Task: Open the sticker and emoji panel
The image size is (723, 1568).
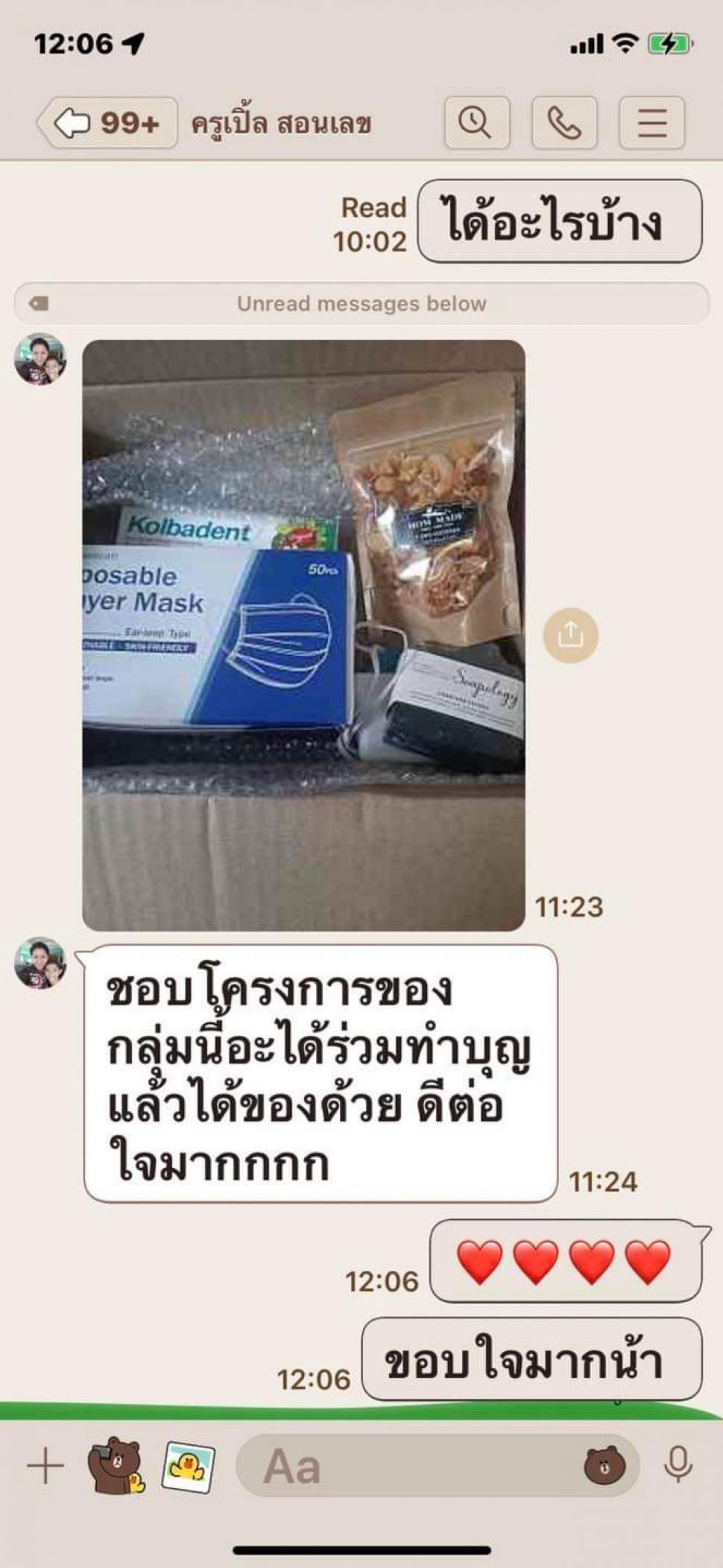Action: tap(604, 1466)
